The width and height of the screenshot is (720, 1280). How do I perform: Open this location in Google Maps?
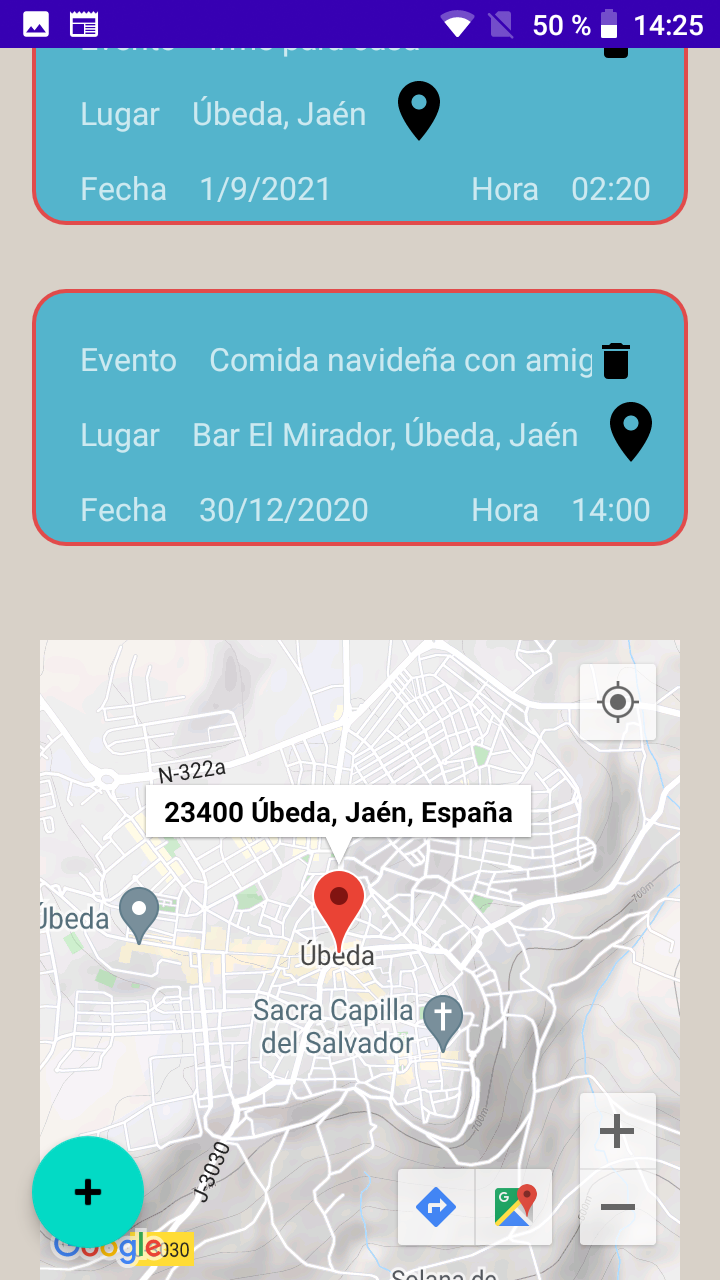[514, 1207]
